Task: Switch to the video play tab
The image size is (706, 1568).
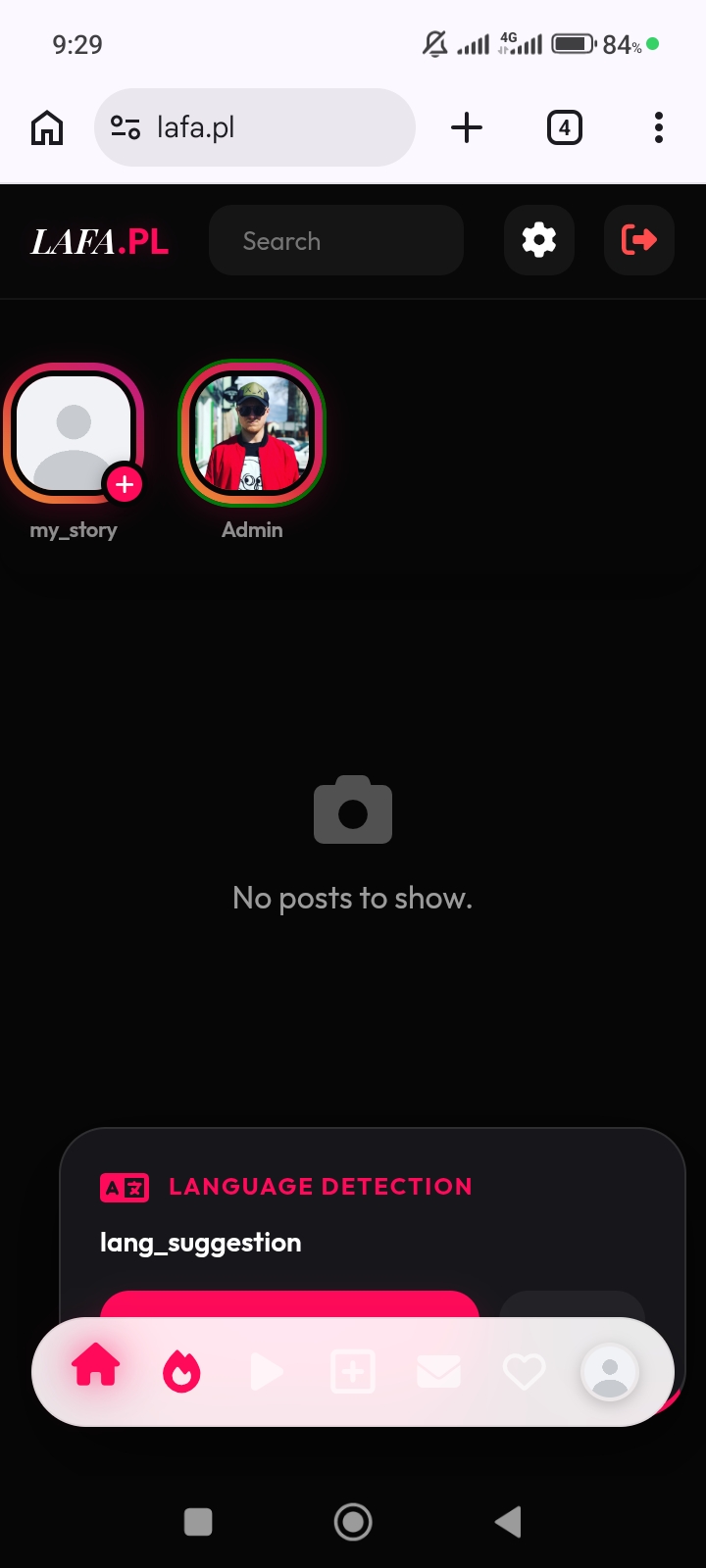Action: point(267,1371)
